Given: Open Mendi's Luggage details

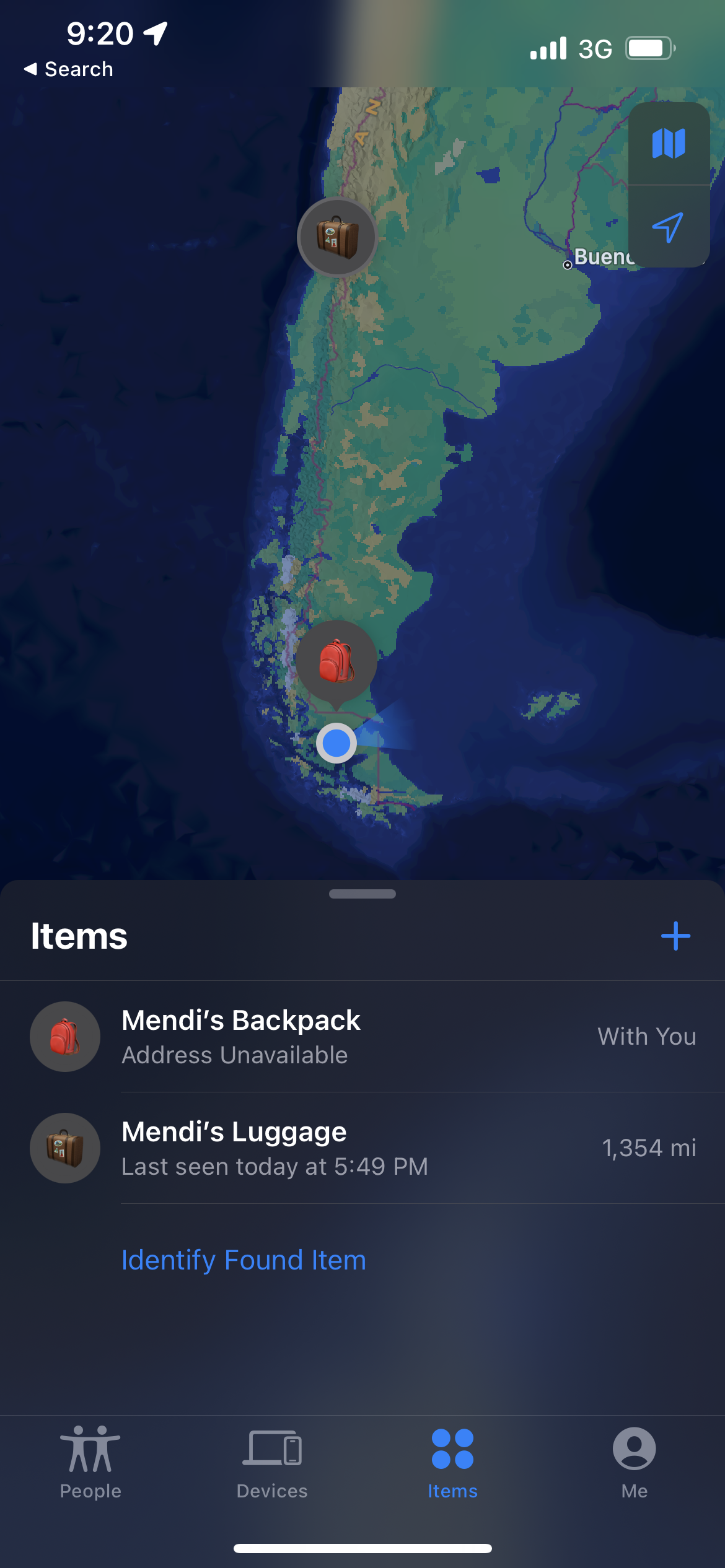Looking at the screenshot, I should click(362, 1148).
